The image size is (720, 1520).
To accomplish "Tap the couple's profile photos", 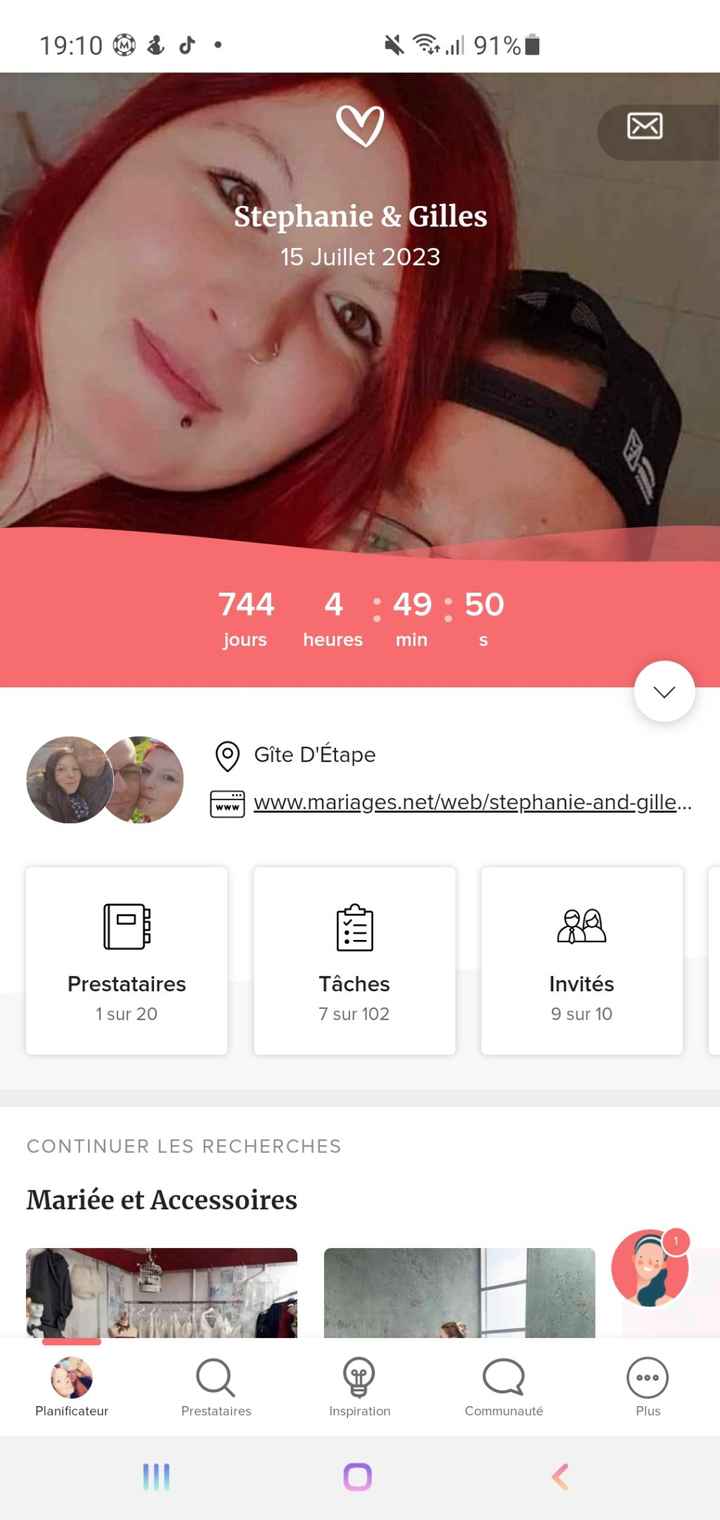I will (x=105, y=780).
